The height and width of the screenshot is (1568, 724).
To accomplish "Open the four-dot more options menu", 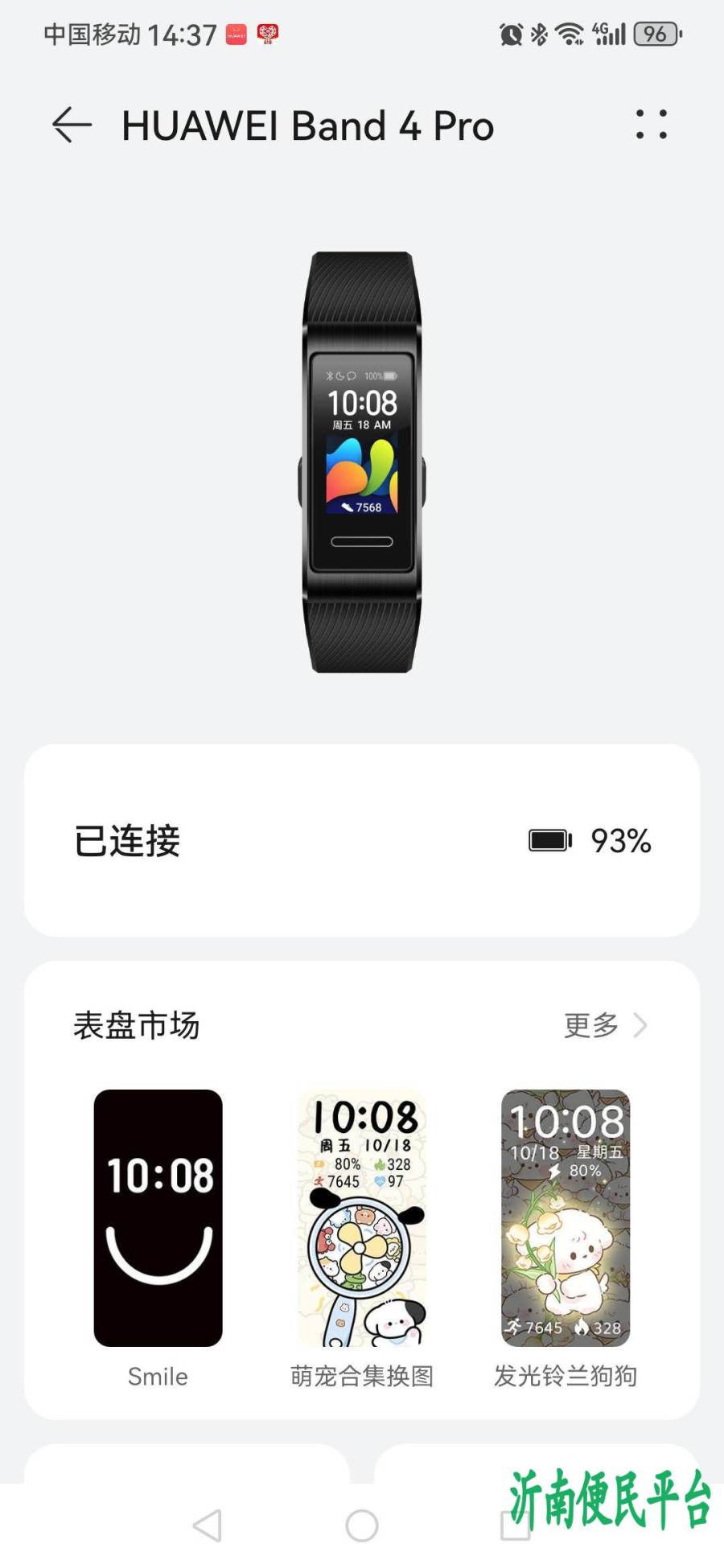I will coord(651,125).
